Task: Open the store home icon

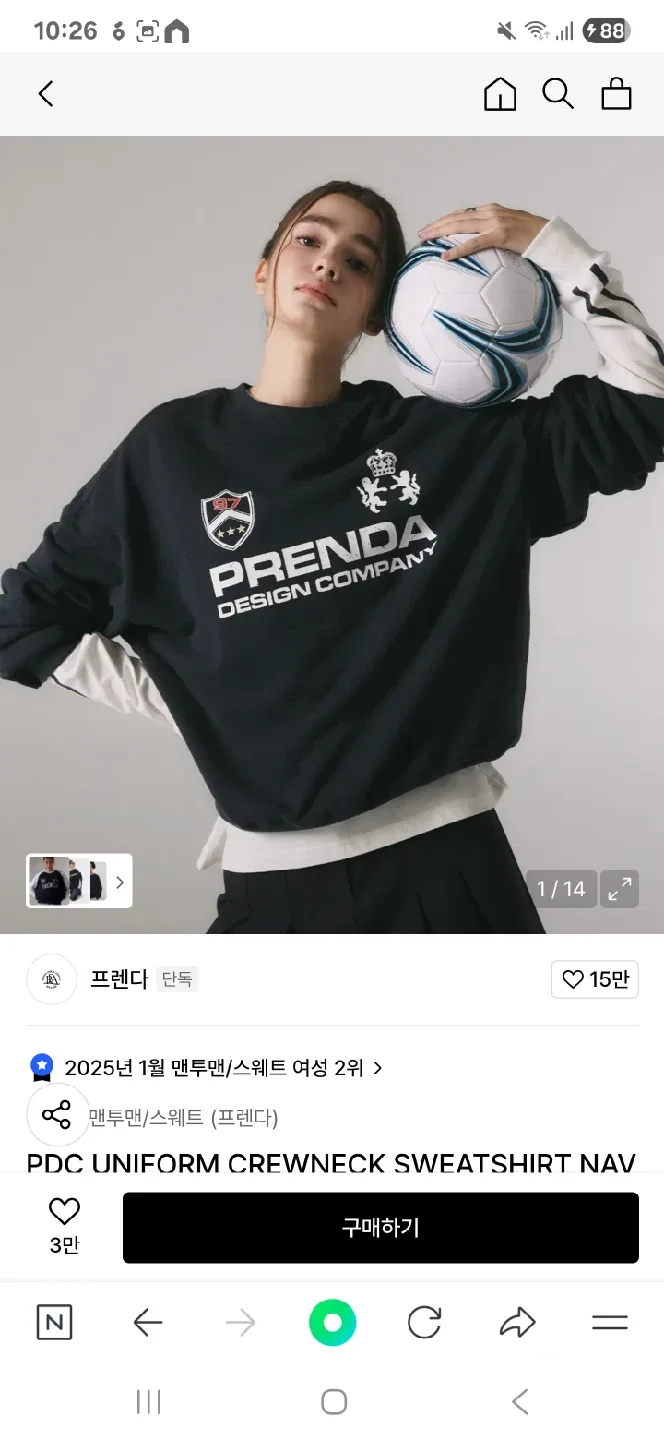Action: click(x=500, y=94)
